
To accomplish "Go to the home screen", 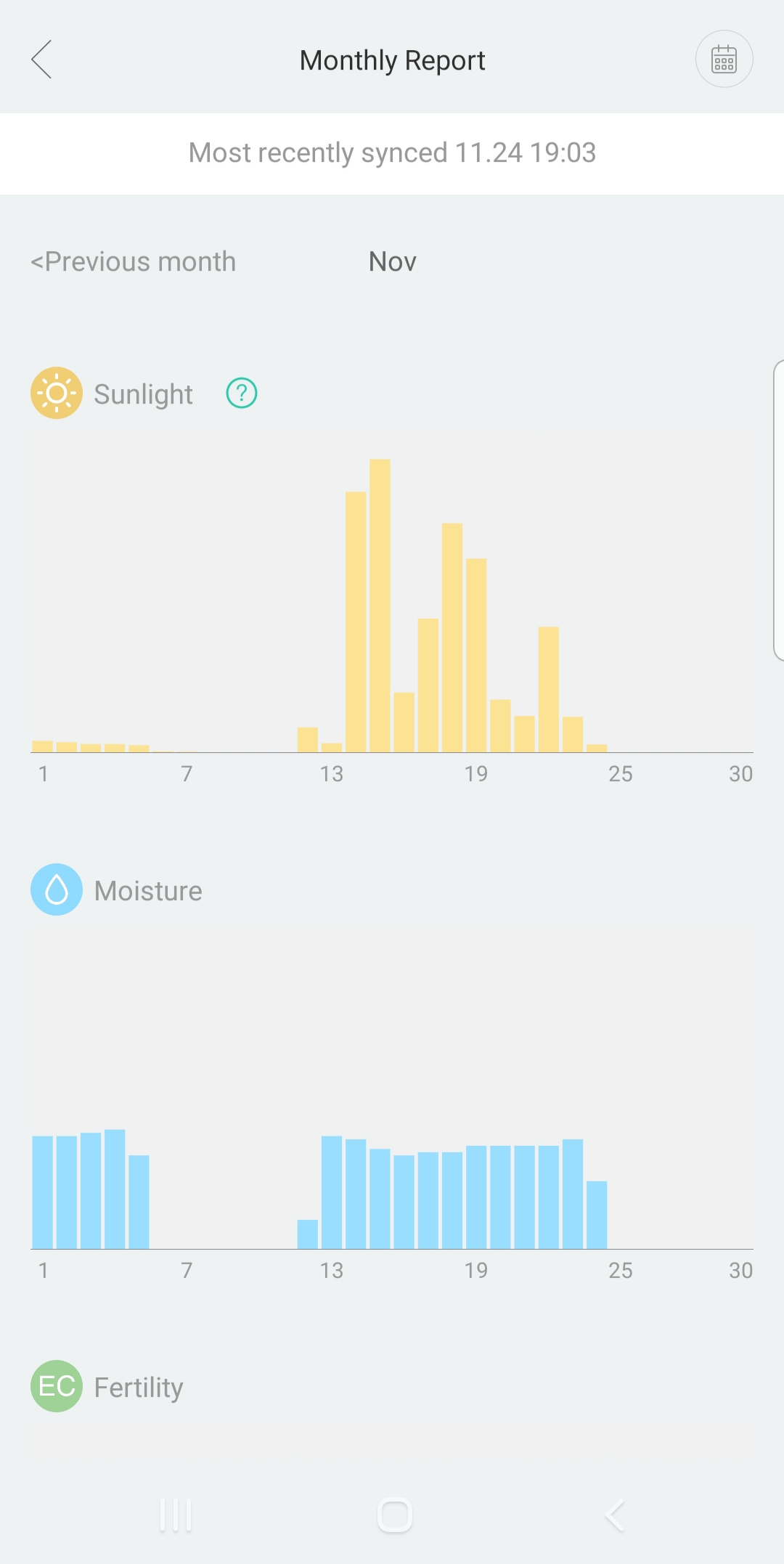I will tap(395, 1515).
